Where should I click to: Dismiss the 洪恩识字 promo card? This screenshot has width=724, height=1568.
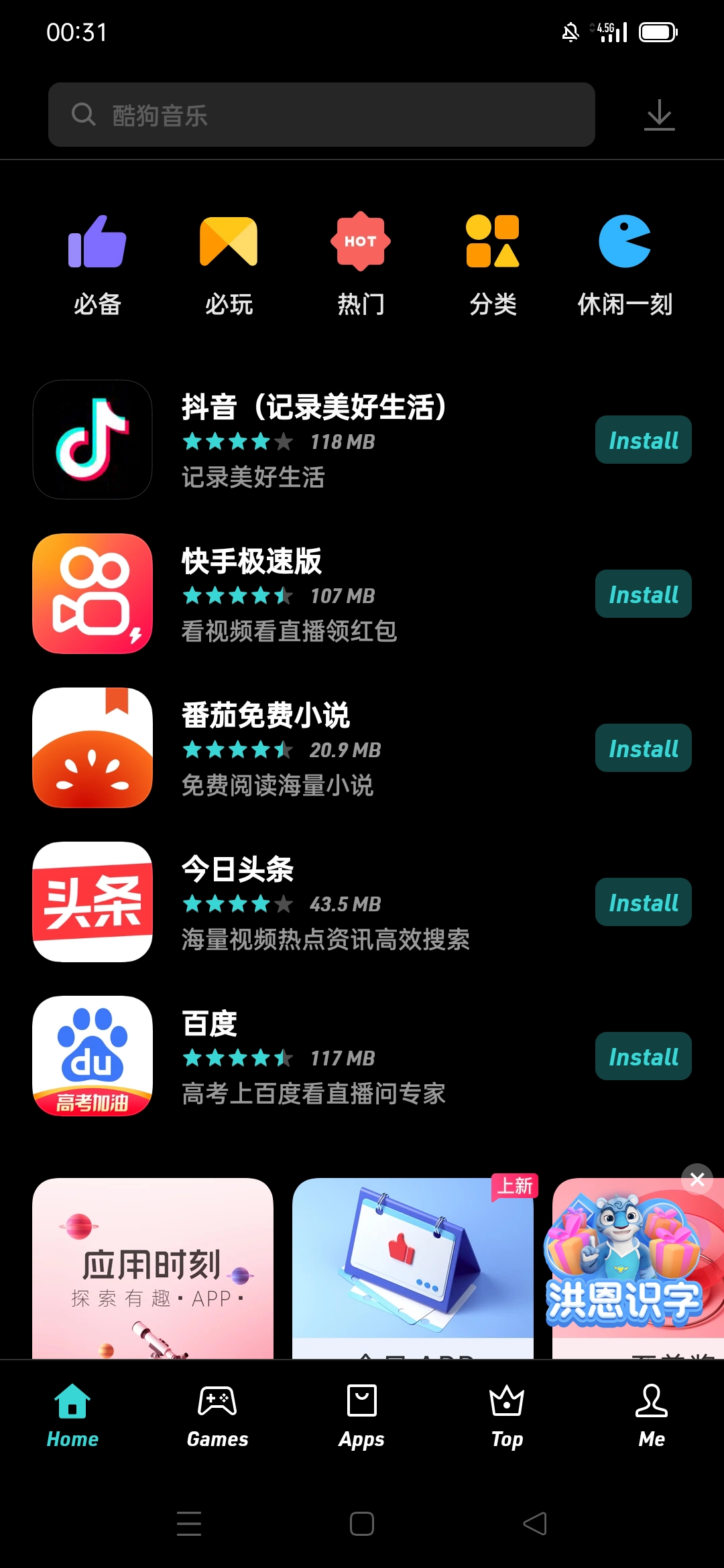tap(697, 1179)
